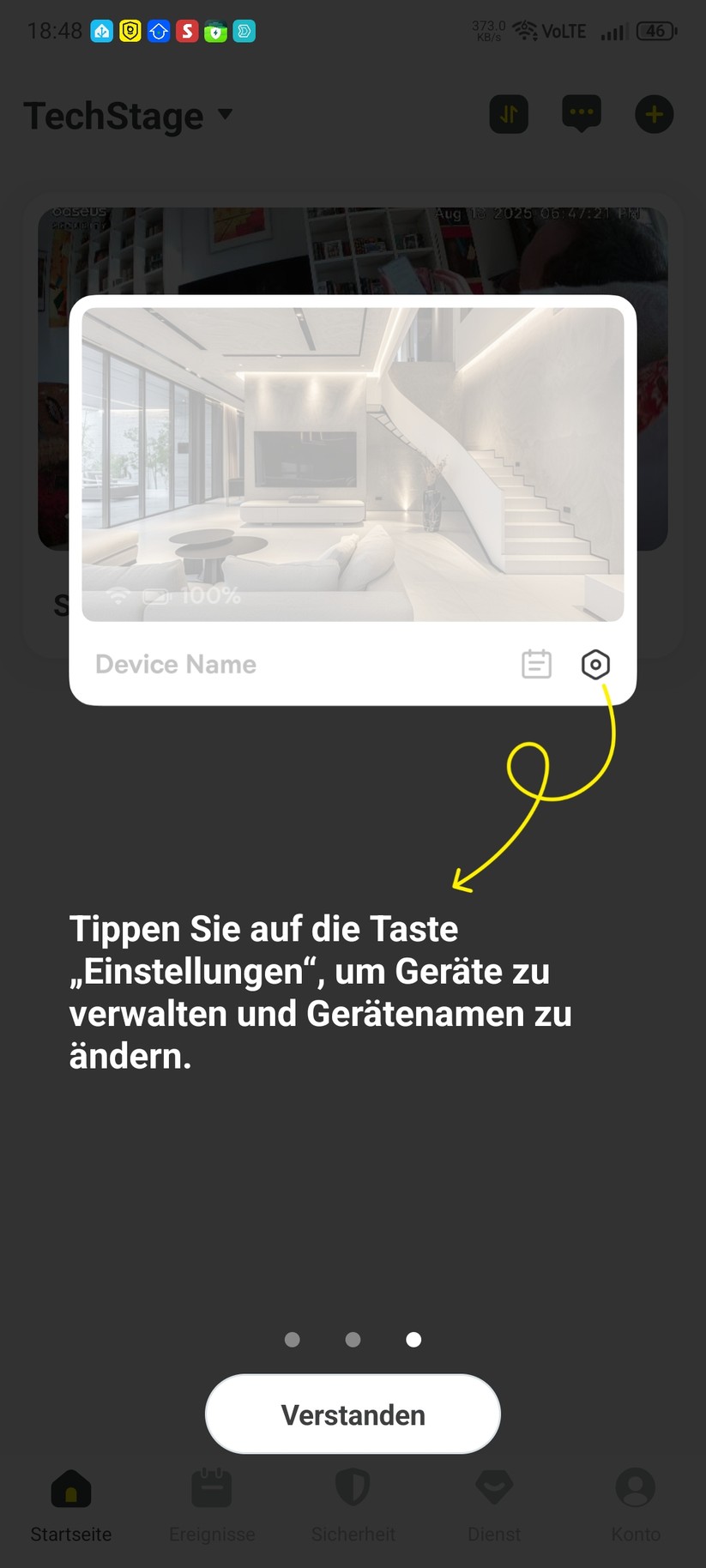Open the device settings gear icon
The image size is (706, 1568).
click(595, 664)
